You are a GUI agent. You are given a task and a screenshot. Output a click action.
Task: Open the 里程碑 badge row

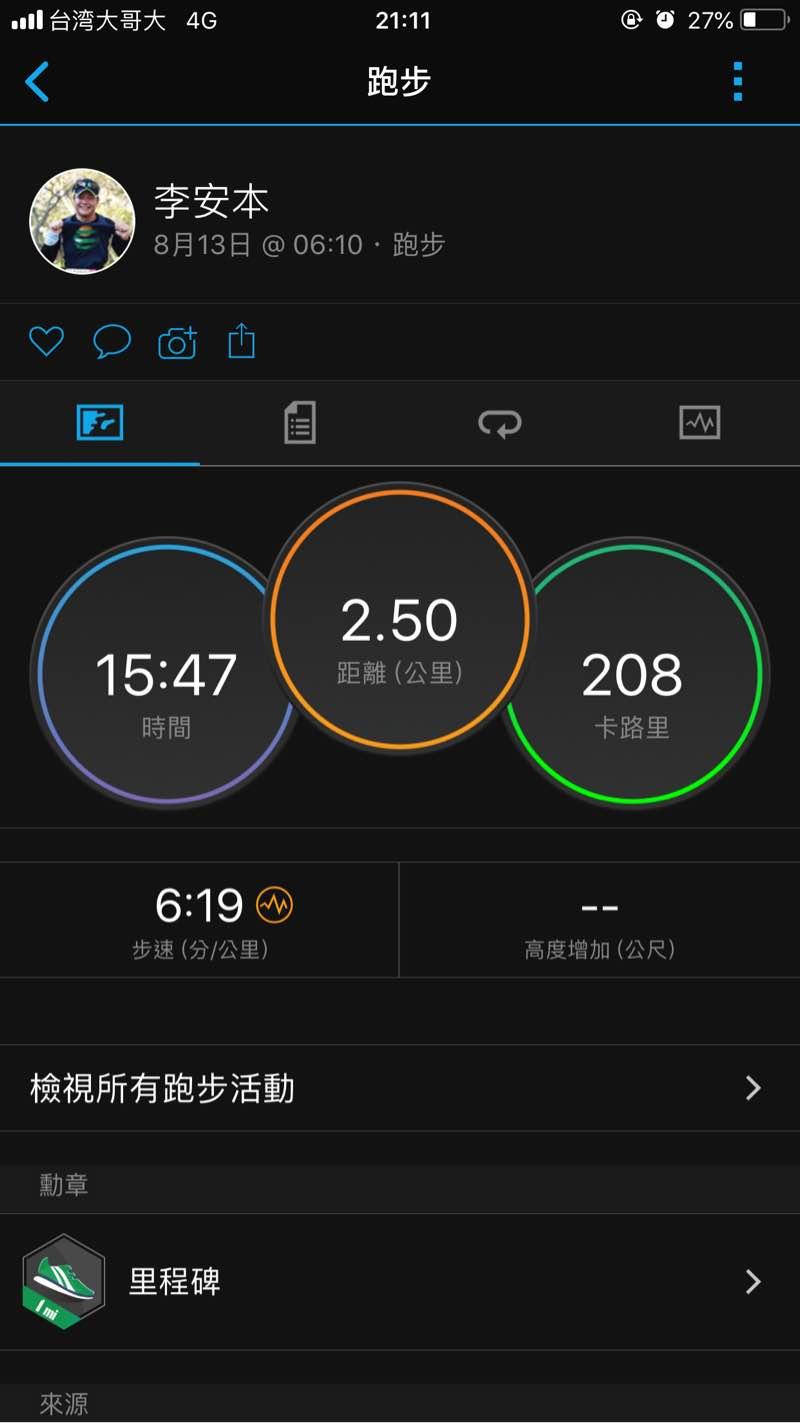point(399,1282)
